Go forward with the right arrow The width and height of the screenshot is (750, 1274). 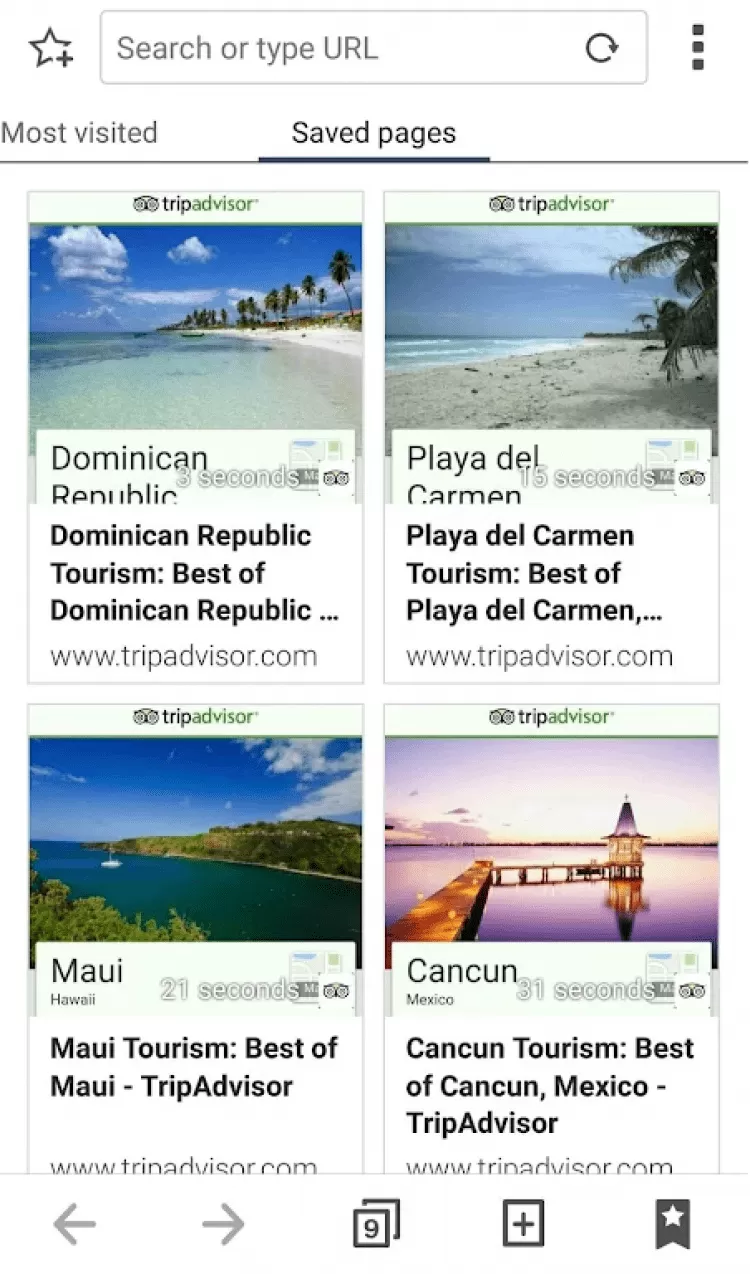(x=223, y=1224)
